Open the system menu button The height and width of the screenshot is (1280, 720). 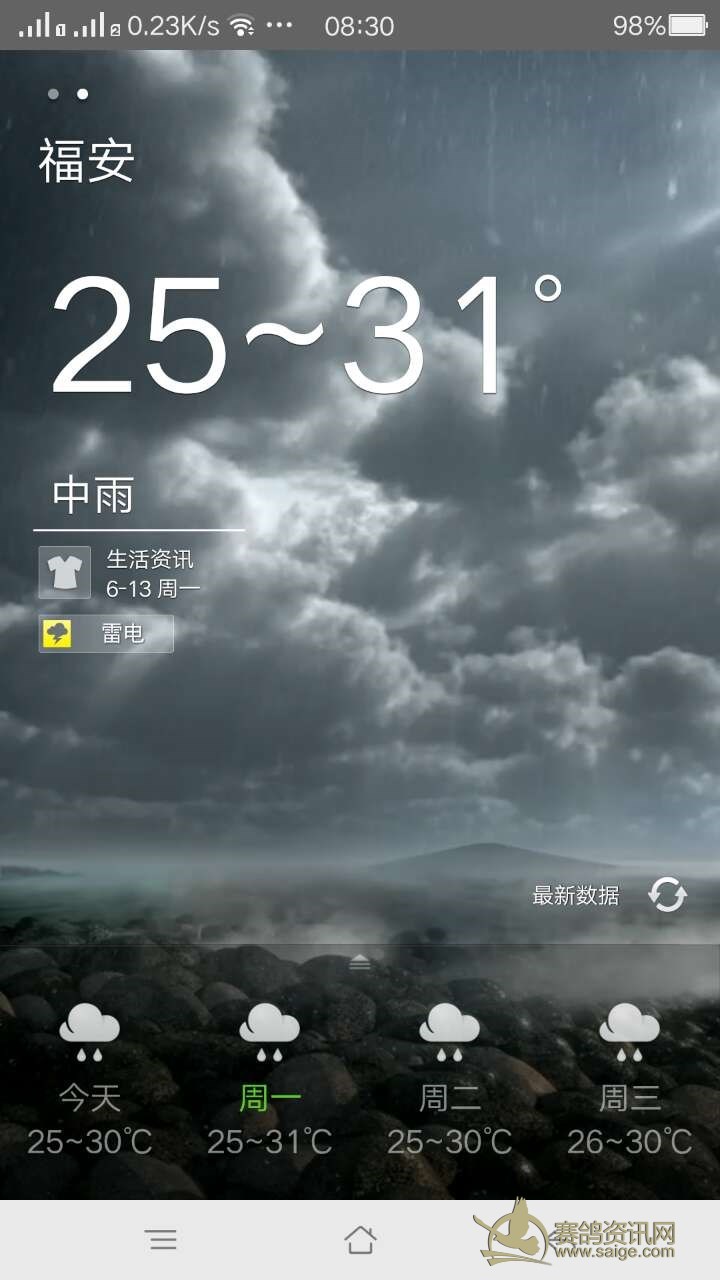(x=161, y=1240)
